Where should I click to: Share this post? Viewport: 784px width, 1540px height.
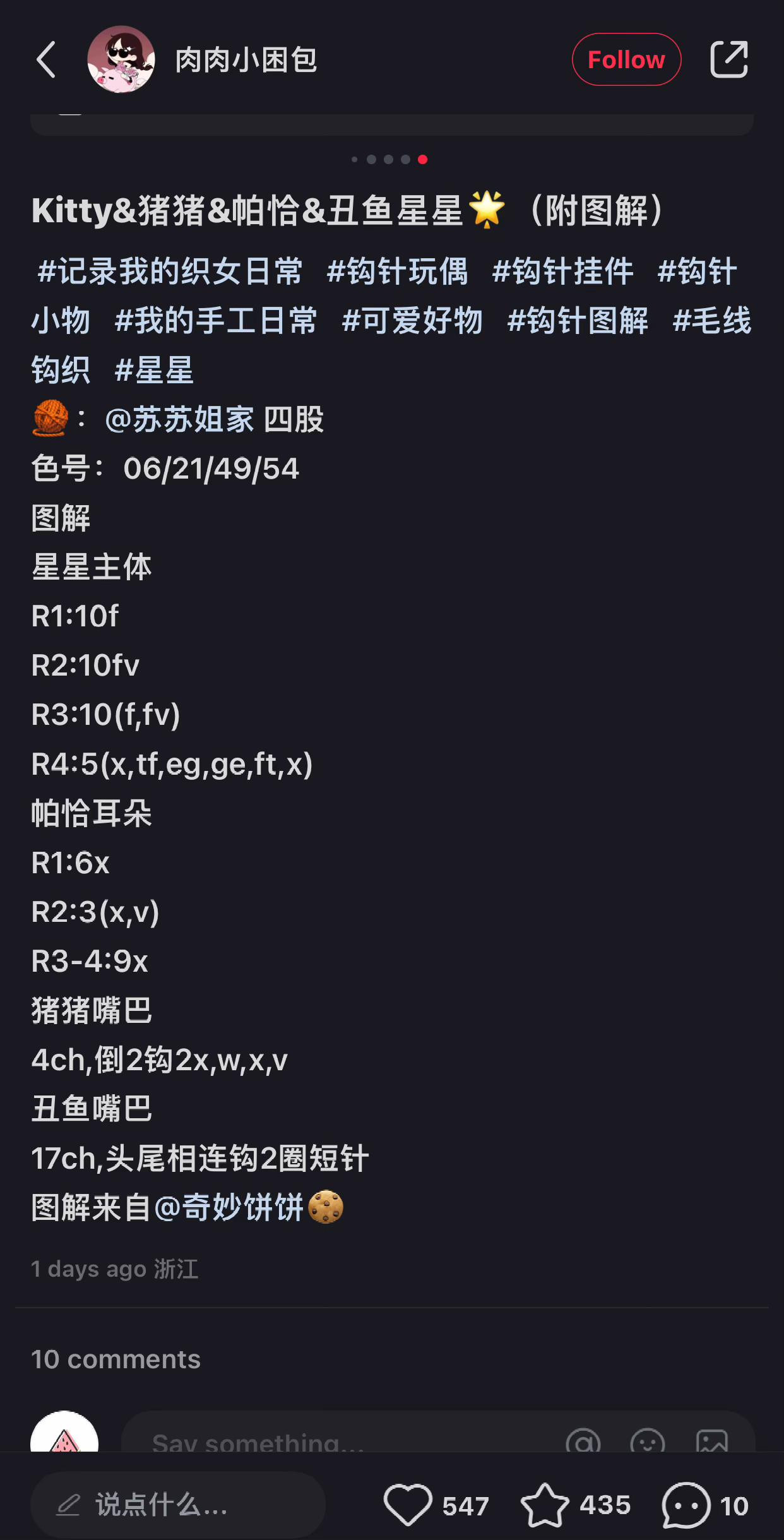click(728, 60)
